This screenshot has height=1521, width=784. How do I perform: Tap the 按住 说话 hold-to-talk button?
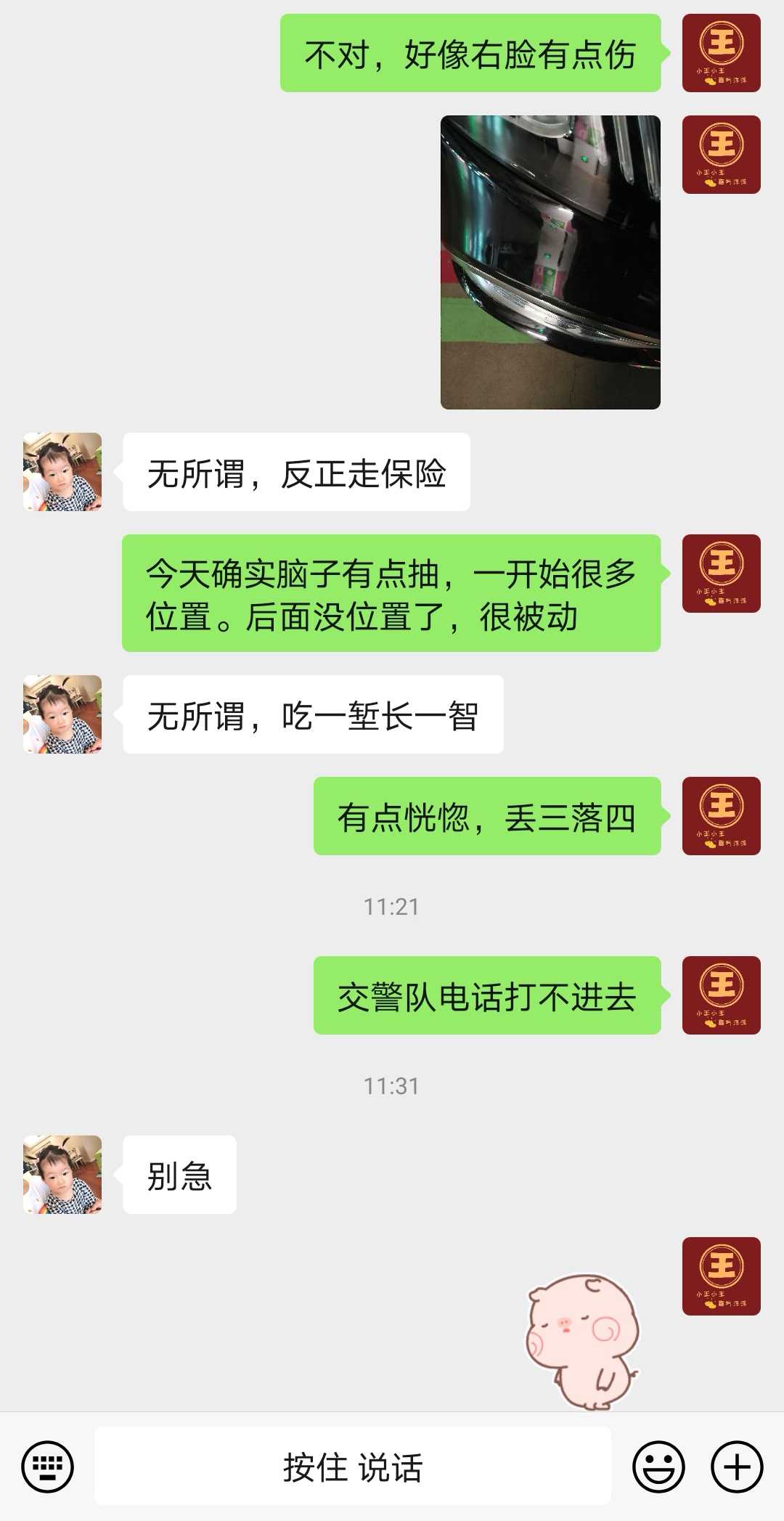coord(353,1467)
